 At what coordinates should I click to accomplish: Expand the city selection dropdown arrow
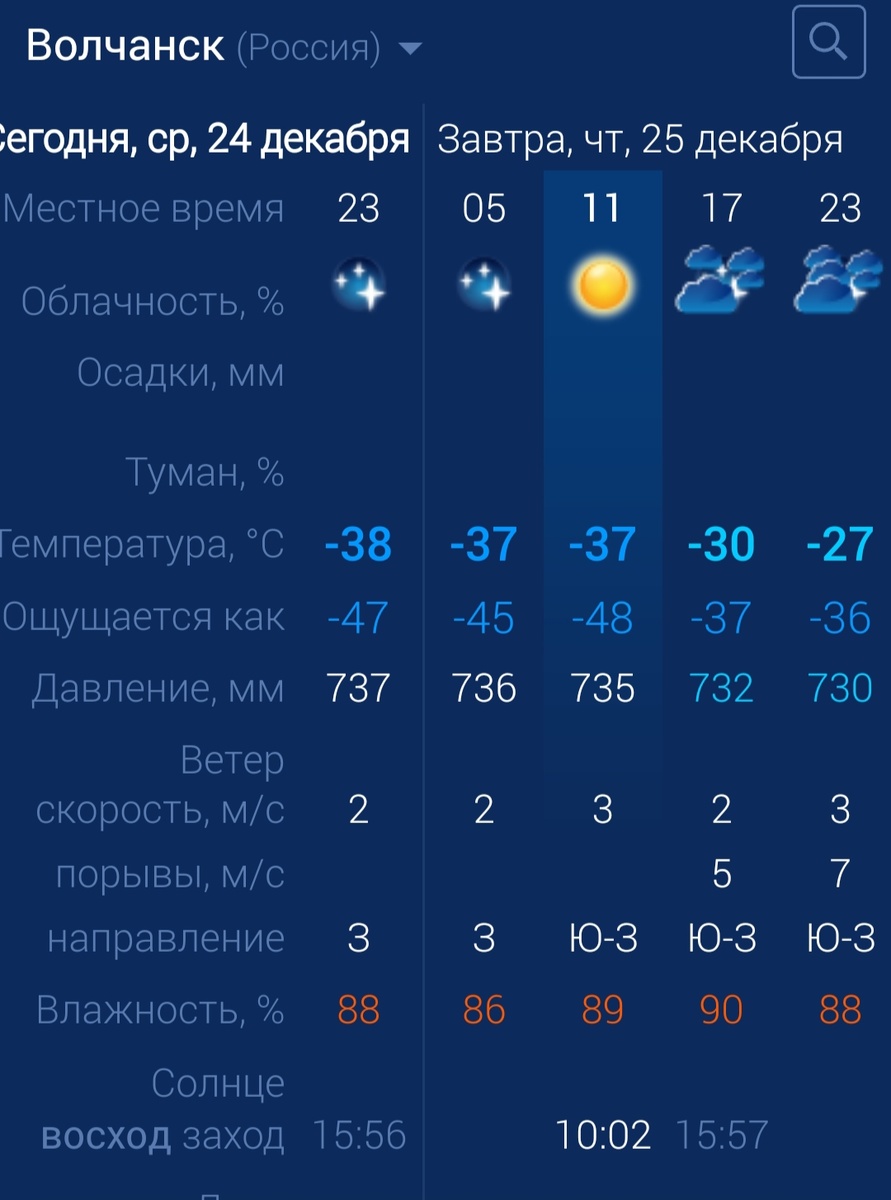click(410, 46)
